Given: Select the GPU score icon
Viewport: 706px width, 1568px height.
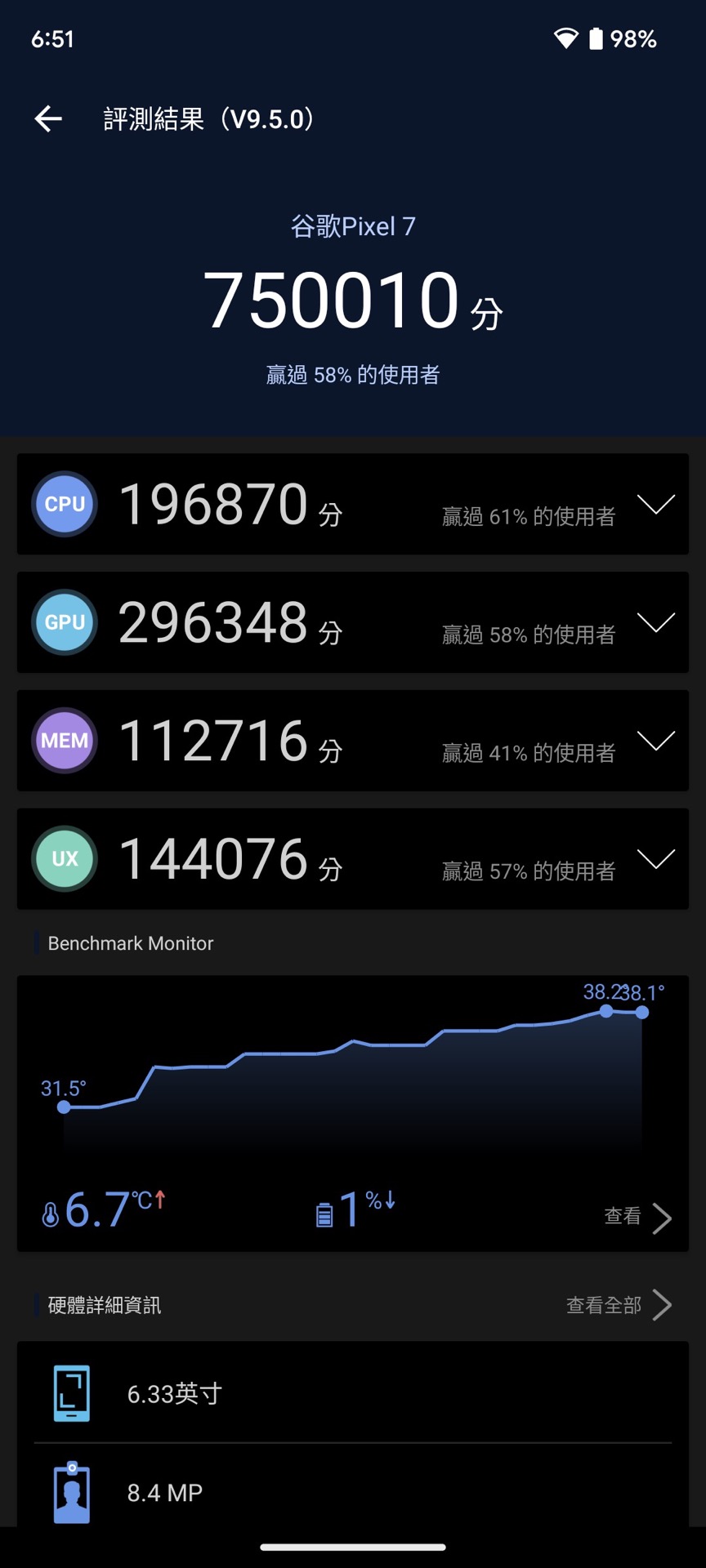Looking at the screenshot, I should pyautogui.click(x=64, y=622).
